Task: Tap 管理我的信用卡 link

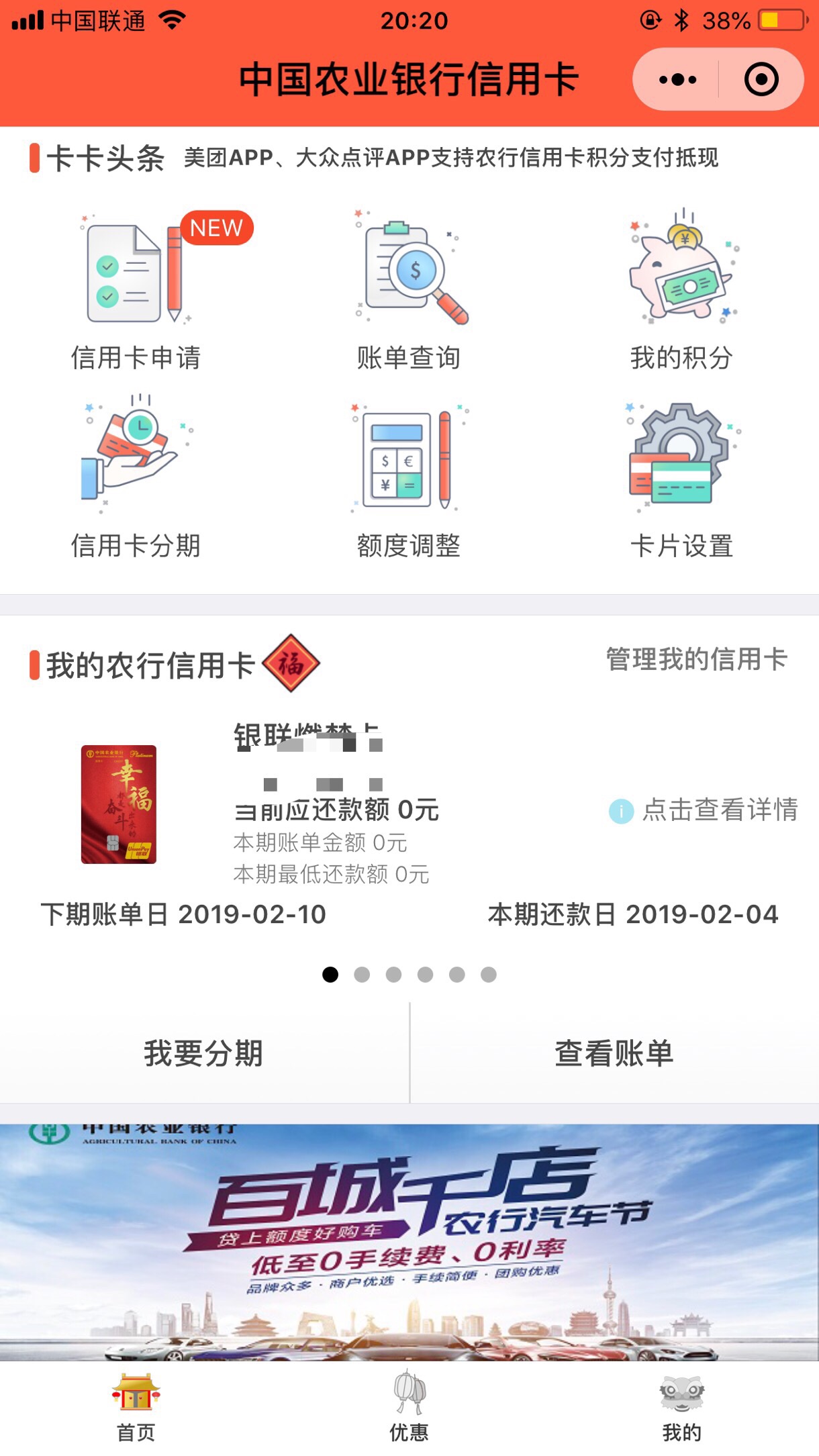Action: (696, 659)
